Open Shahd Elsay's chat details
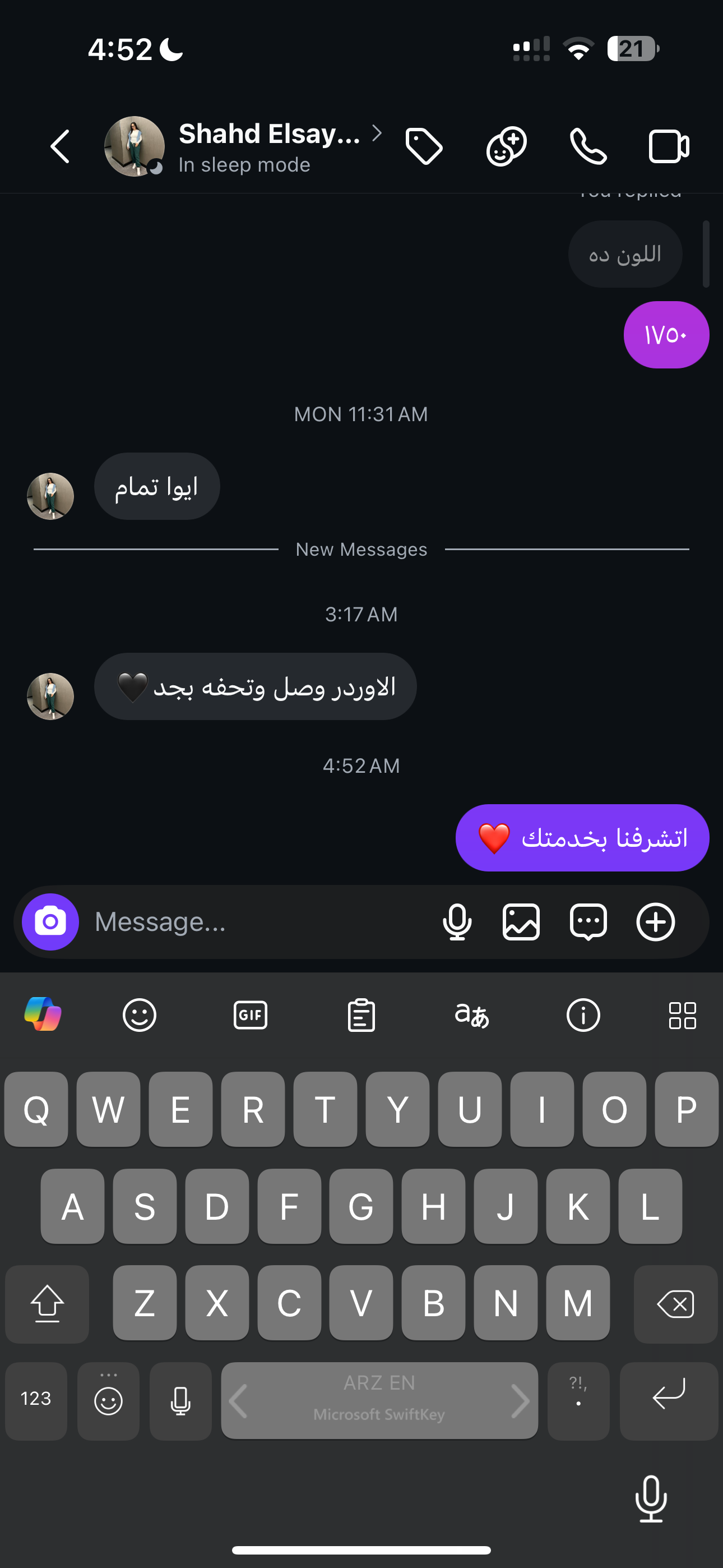The image size is (723, 1568). point(269,147)
